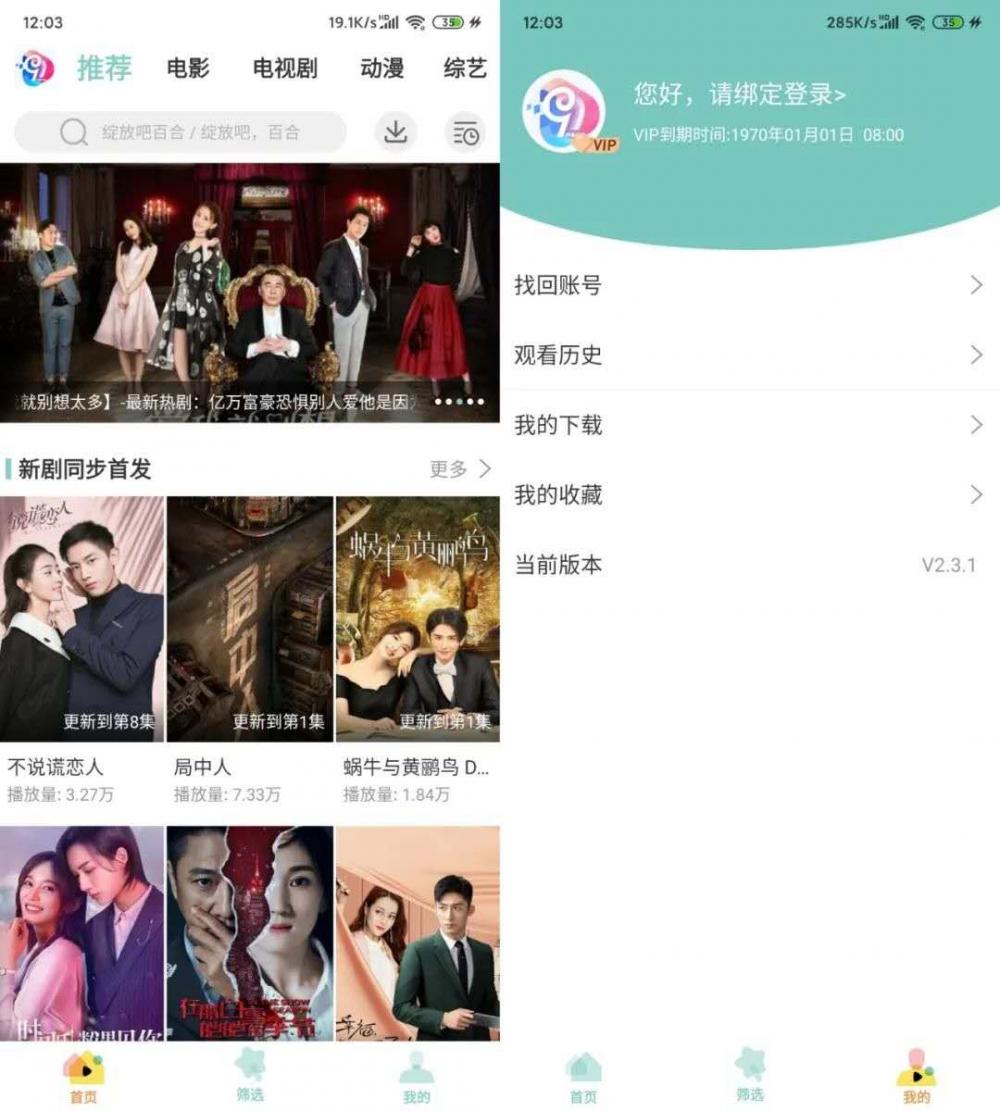Open the featured drama banner
The width and height of the screenshot is (1000, 1111).
click(x=250, y=292)
